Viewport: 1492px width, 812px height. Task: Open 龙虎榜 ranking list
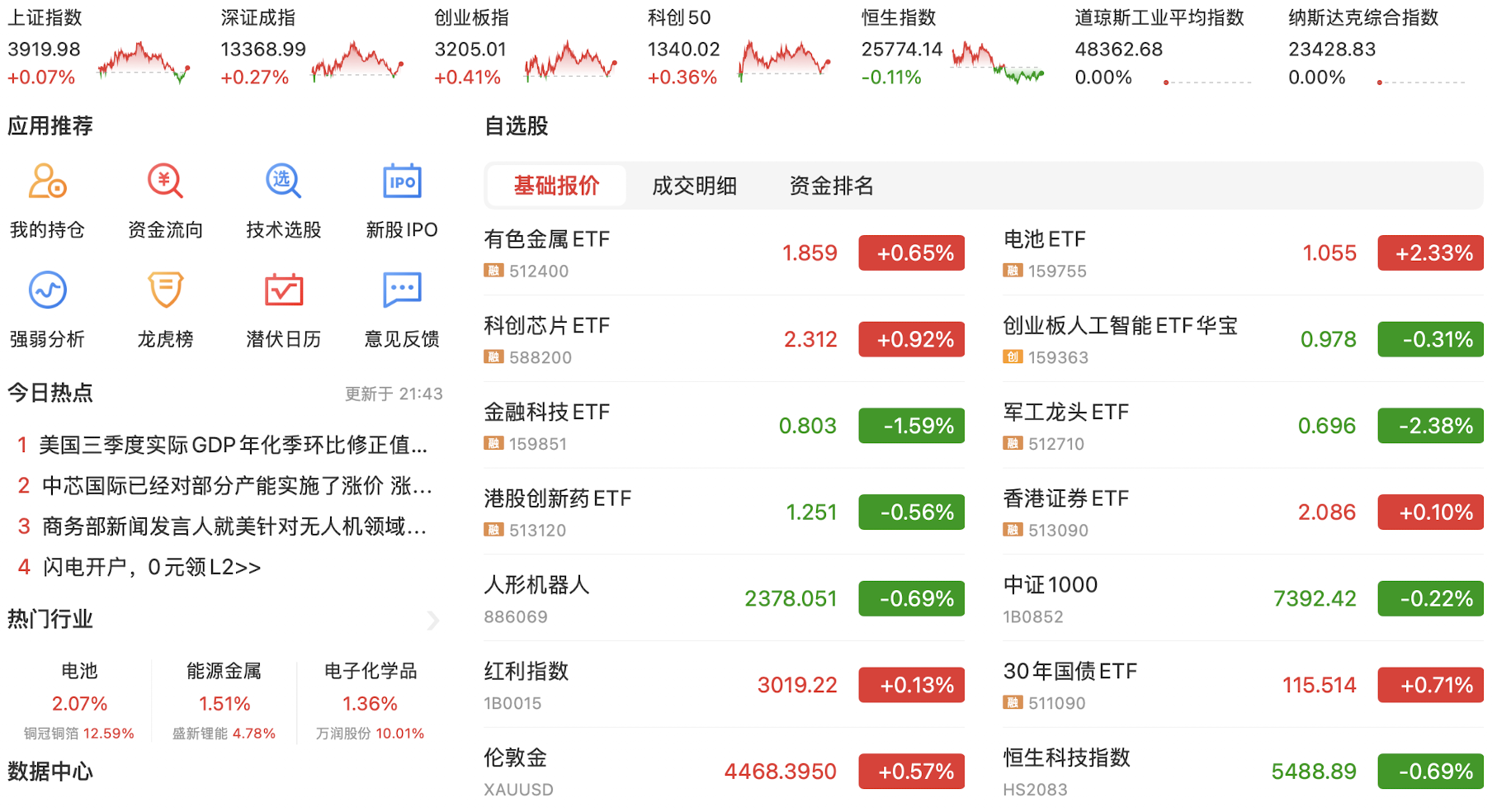click(165, 309)
